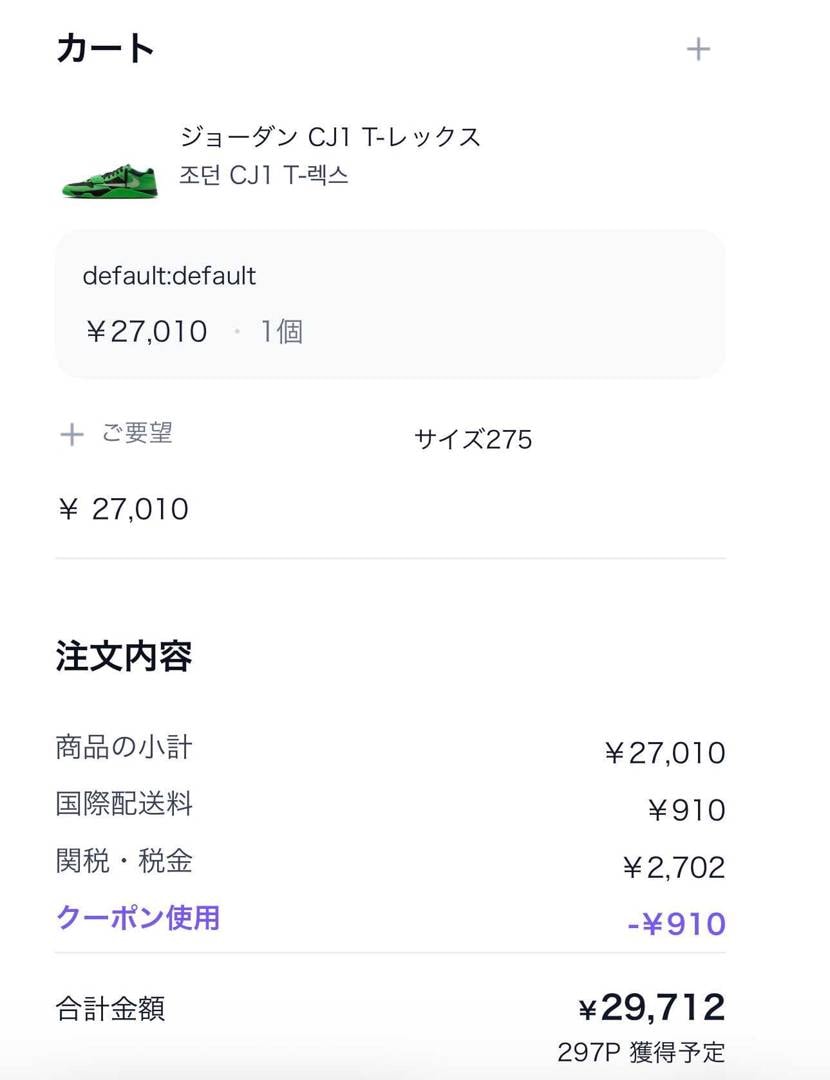Screen dimensions: 830x1080
Task: Click the 297P 獲得予定 points text
Action: (x=641, y=1053)
